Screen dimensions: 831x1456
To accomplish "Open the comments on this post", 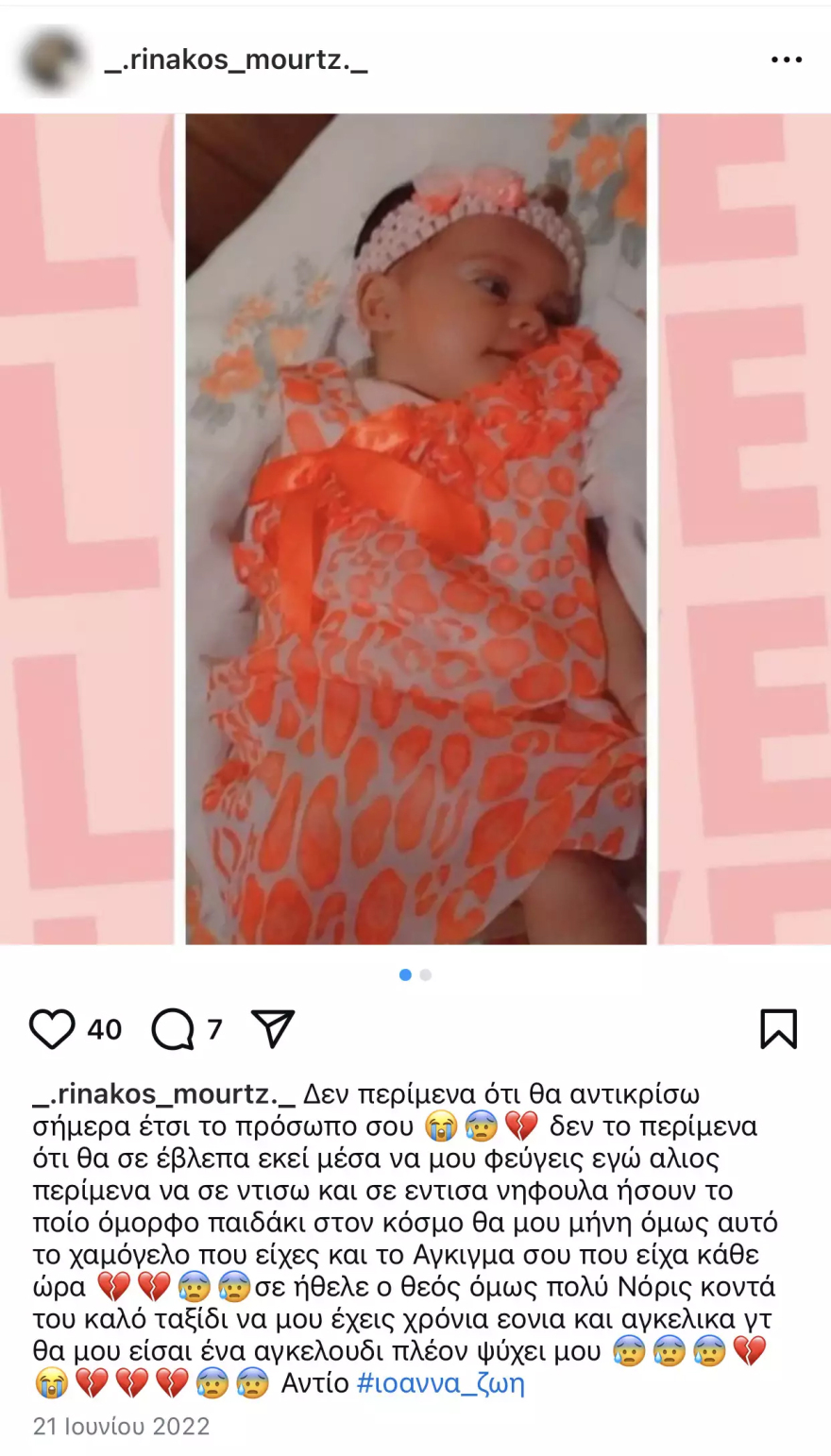I will (x=173, y=1028).
